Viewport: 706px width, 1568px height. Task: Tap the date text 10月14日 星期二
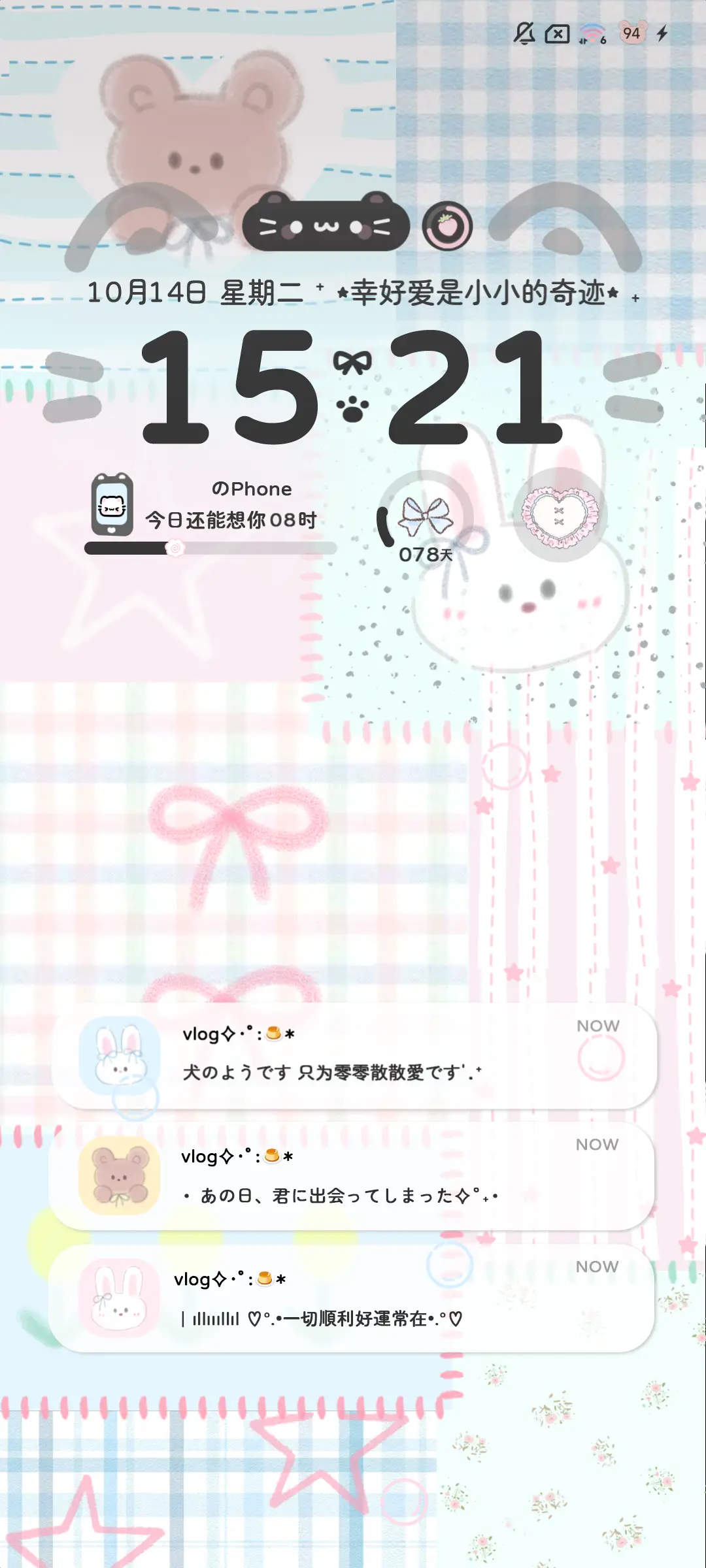(196, 293)
